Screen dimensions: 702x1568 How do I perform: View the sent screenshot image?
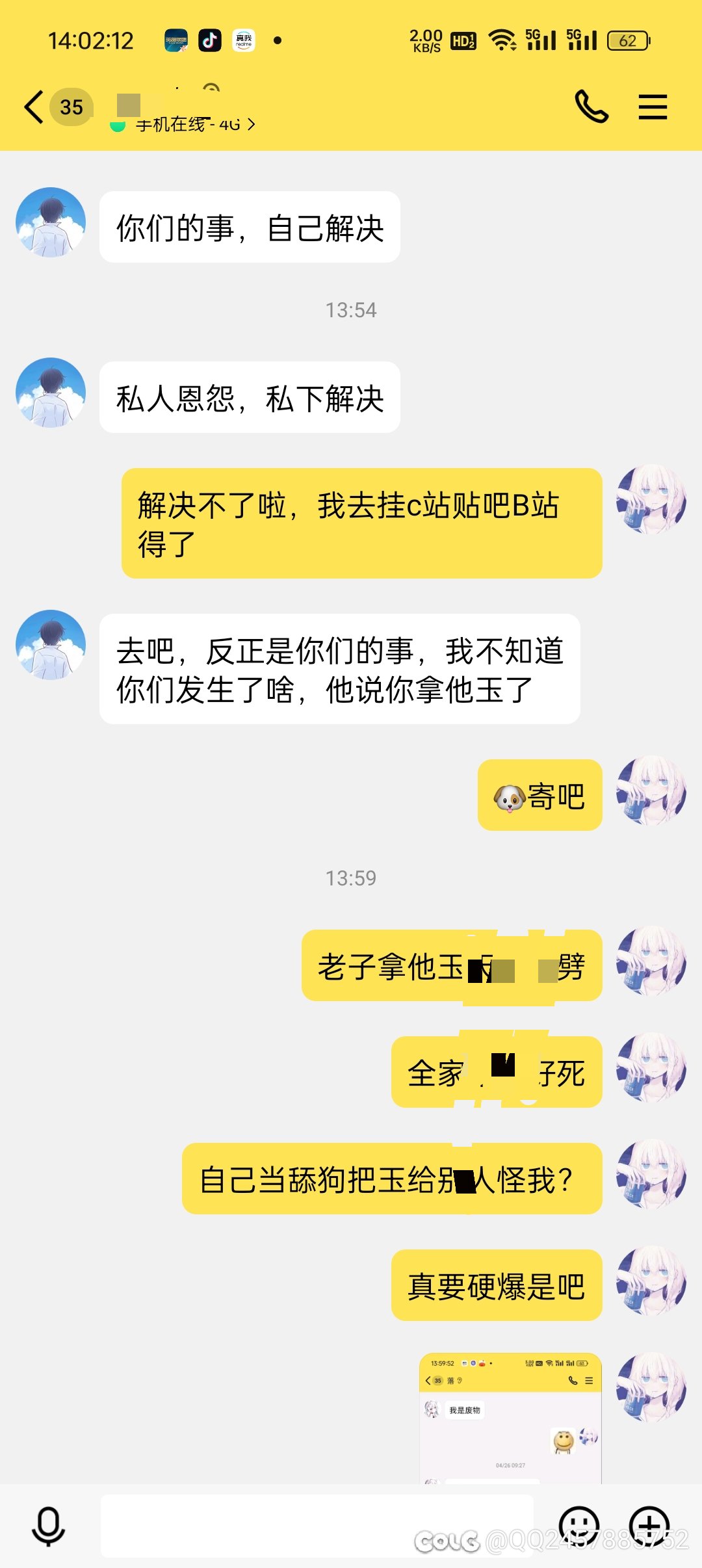click(510, 1418)
